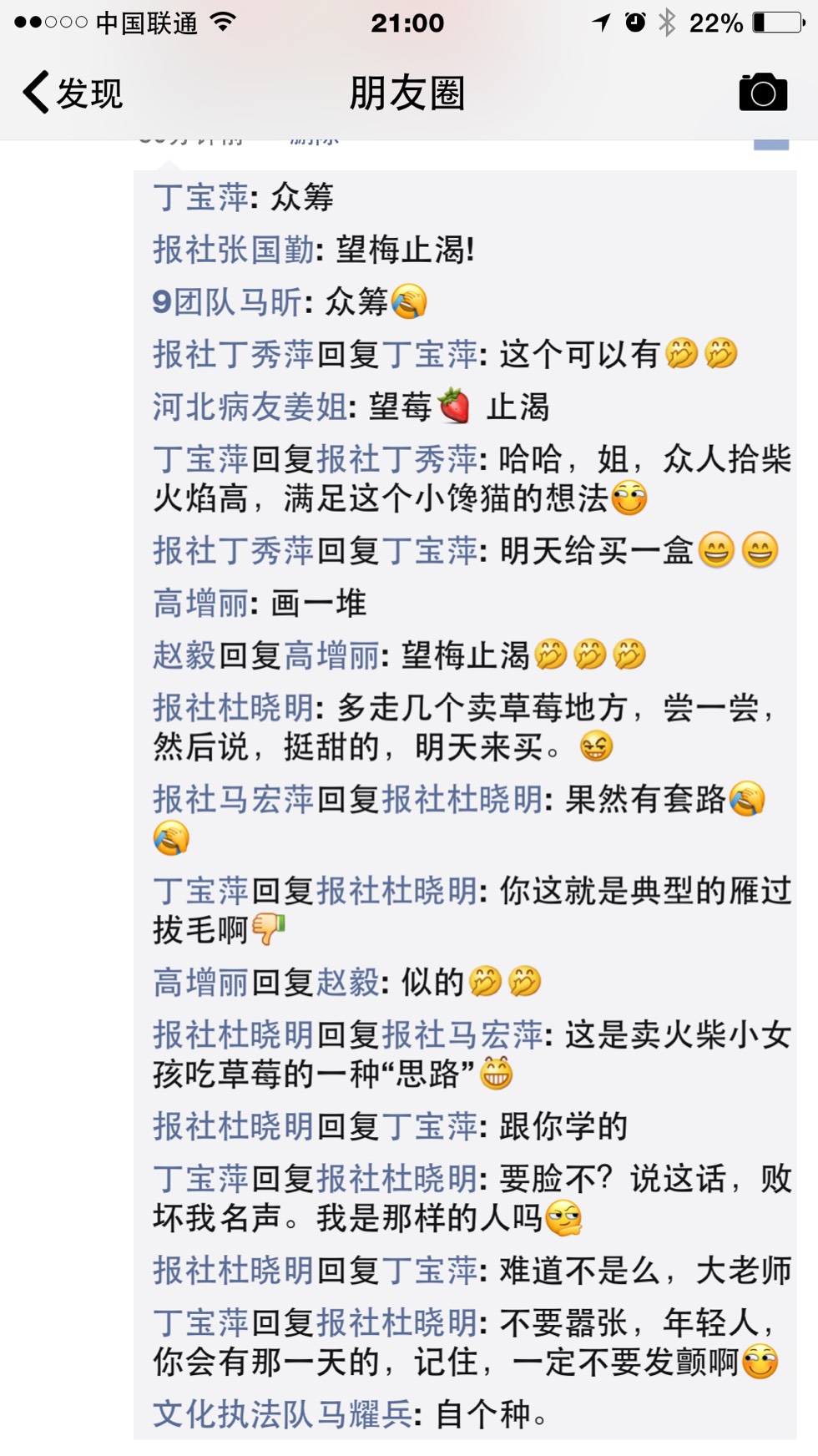View 河北病友姜姐's profile

tap(249, 407)
